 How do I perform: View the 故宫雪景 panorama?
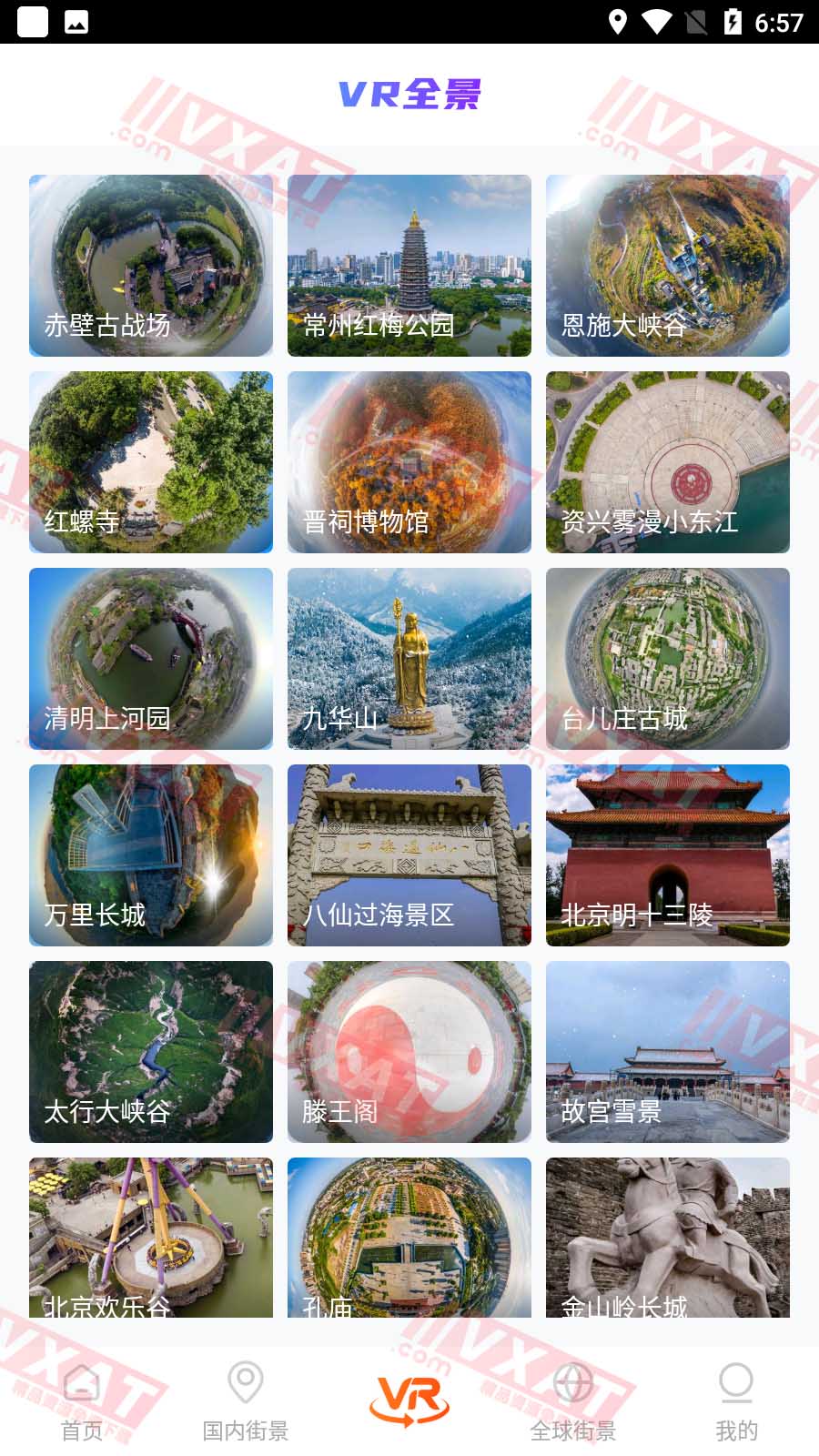coord(667,1051)
